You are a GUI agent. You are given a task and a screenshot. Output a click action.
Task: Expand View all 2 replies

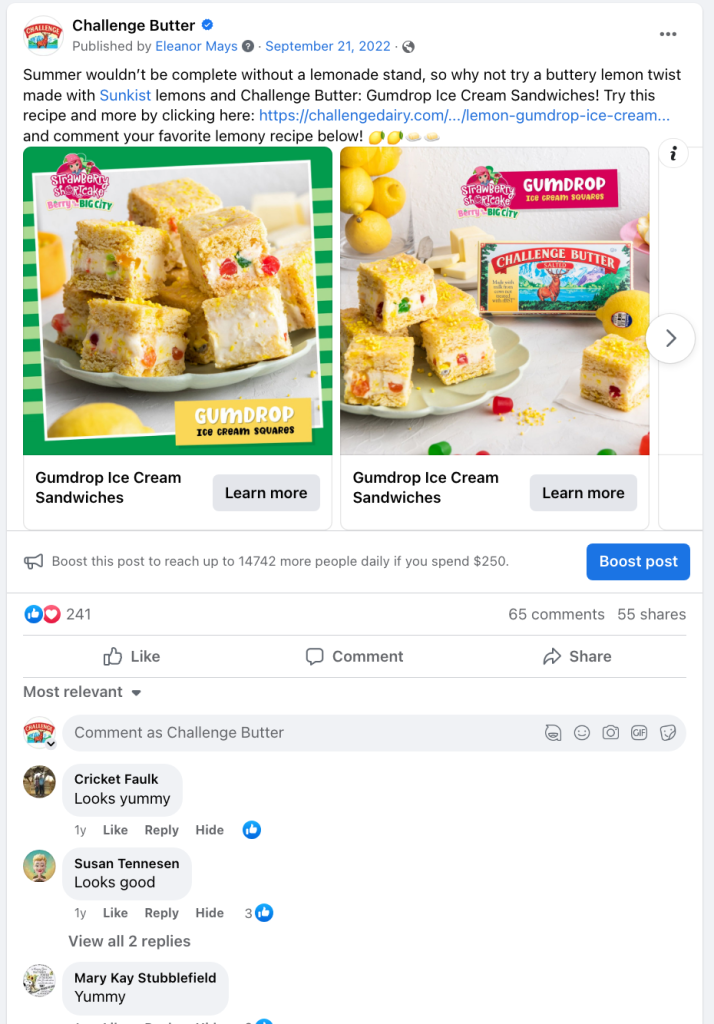(129, 941)
